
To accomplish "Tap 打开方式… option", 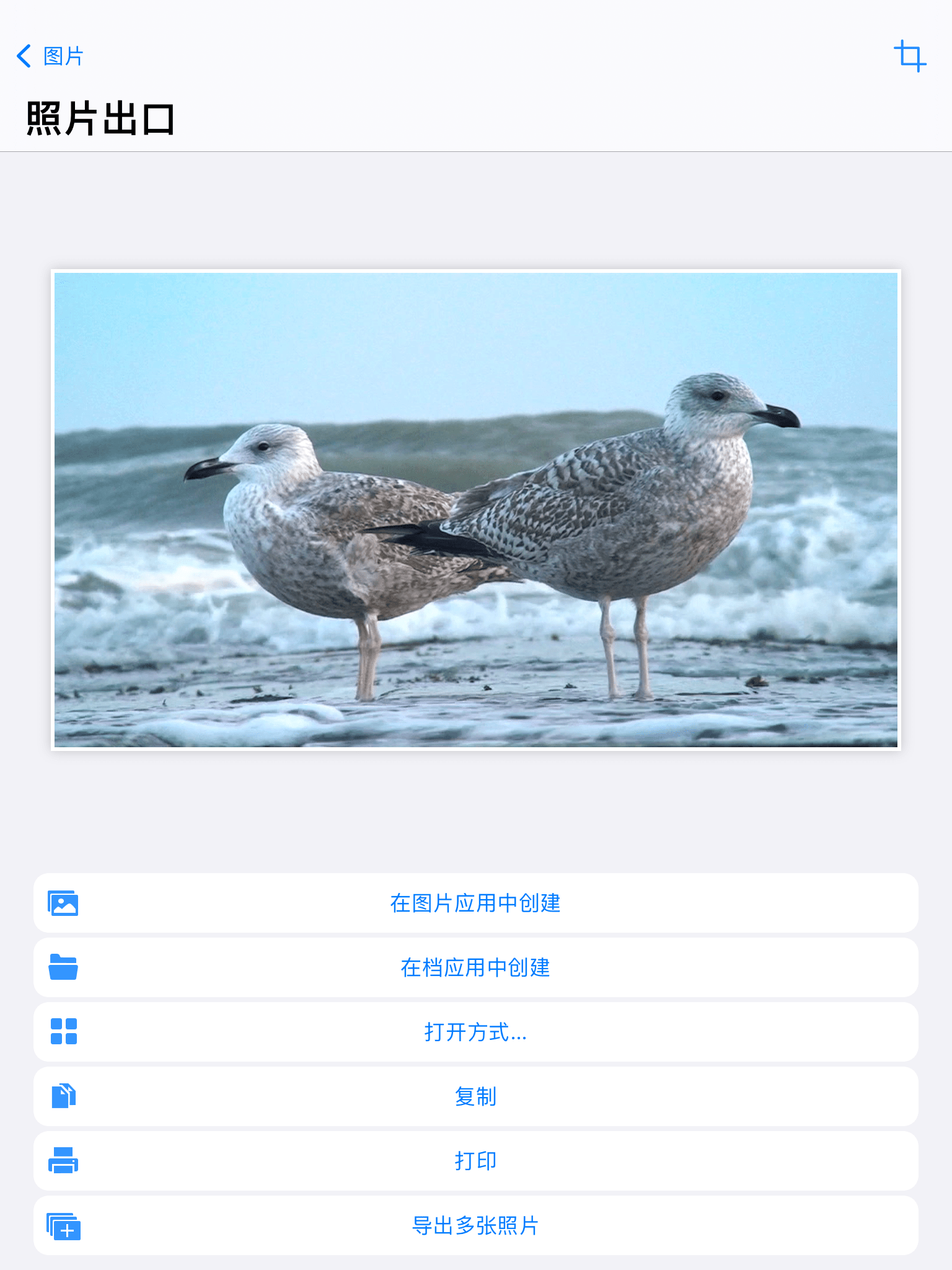I will (475, 1032).
